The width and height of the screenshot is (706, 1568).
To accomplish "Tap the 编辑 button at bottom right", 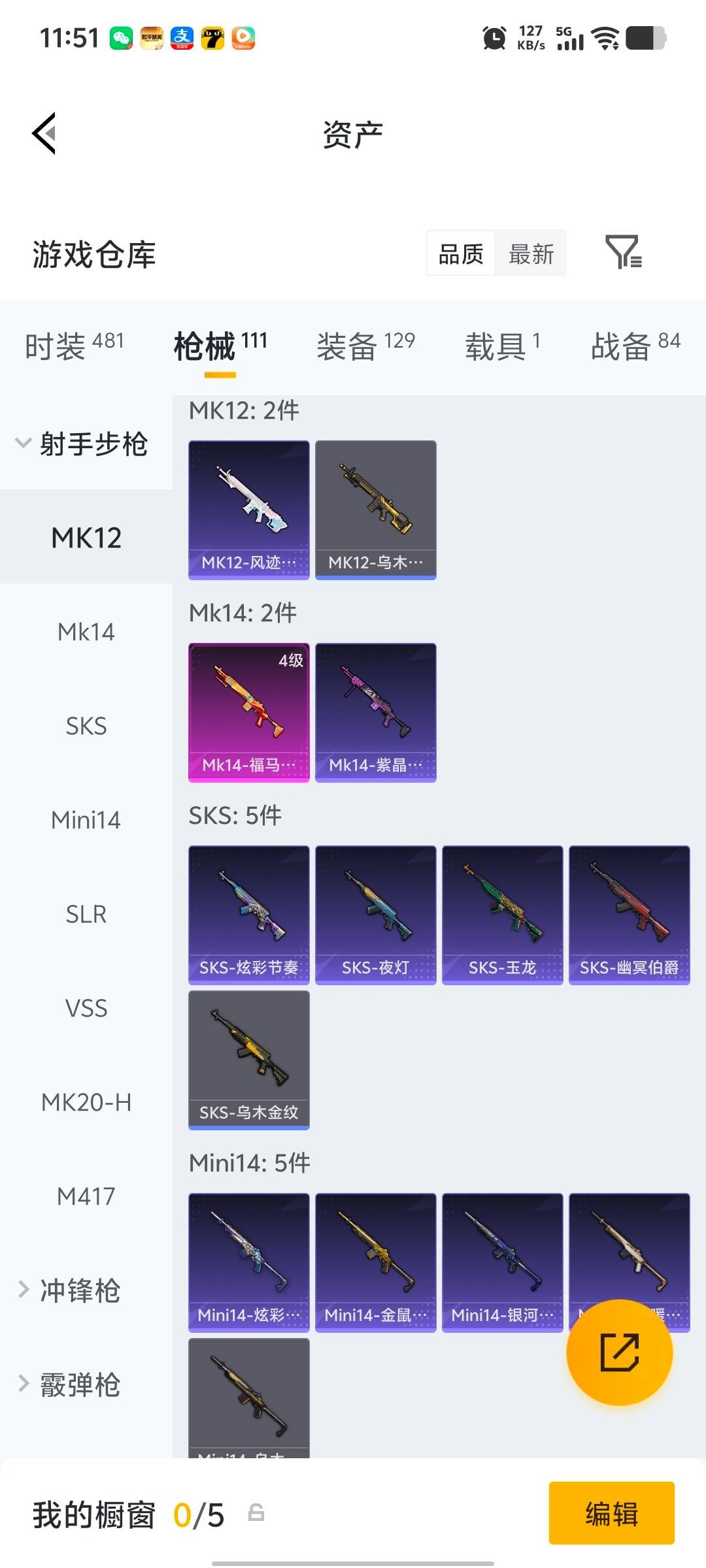I will 612,1514.
